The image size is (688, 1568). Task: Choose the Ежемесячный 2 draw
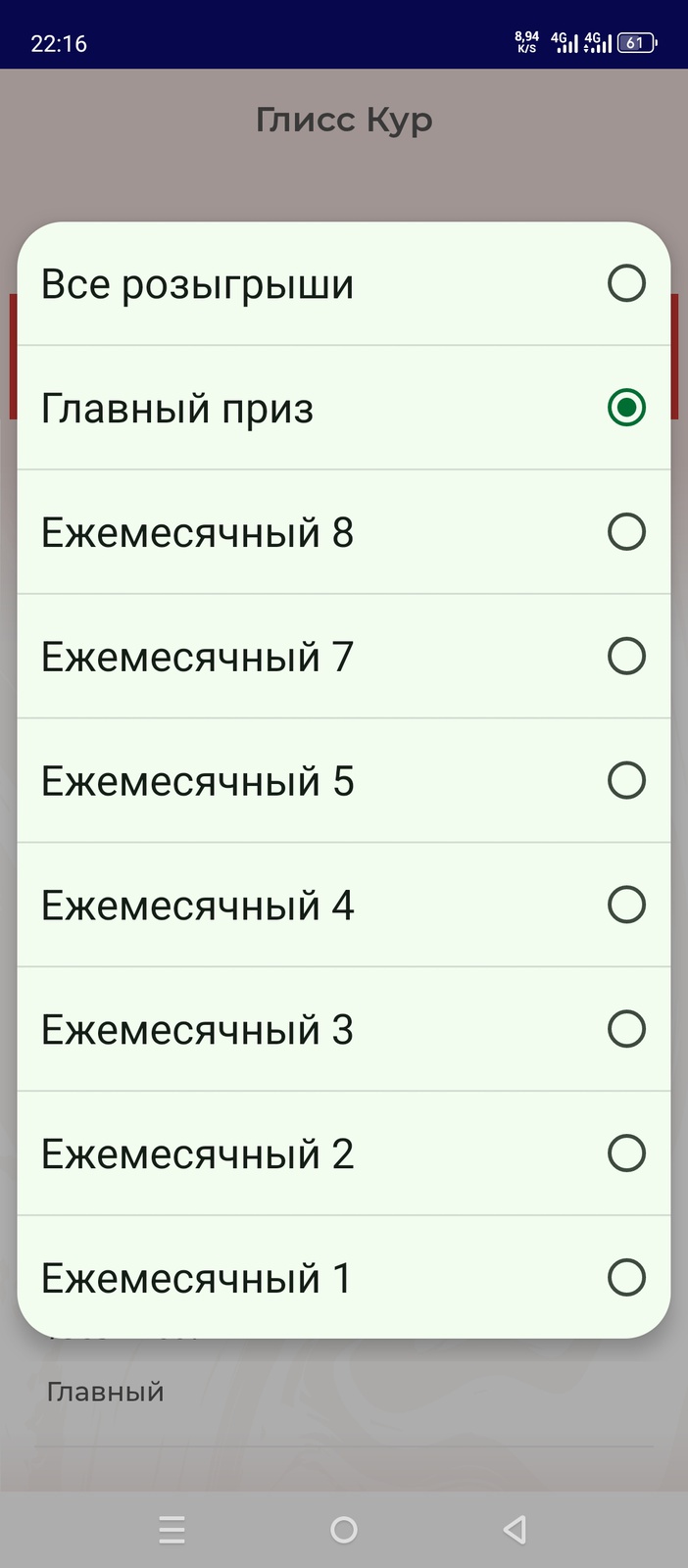coord(343,1154)
